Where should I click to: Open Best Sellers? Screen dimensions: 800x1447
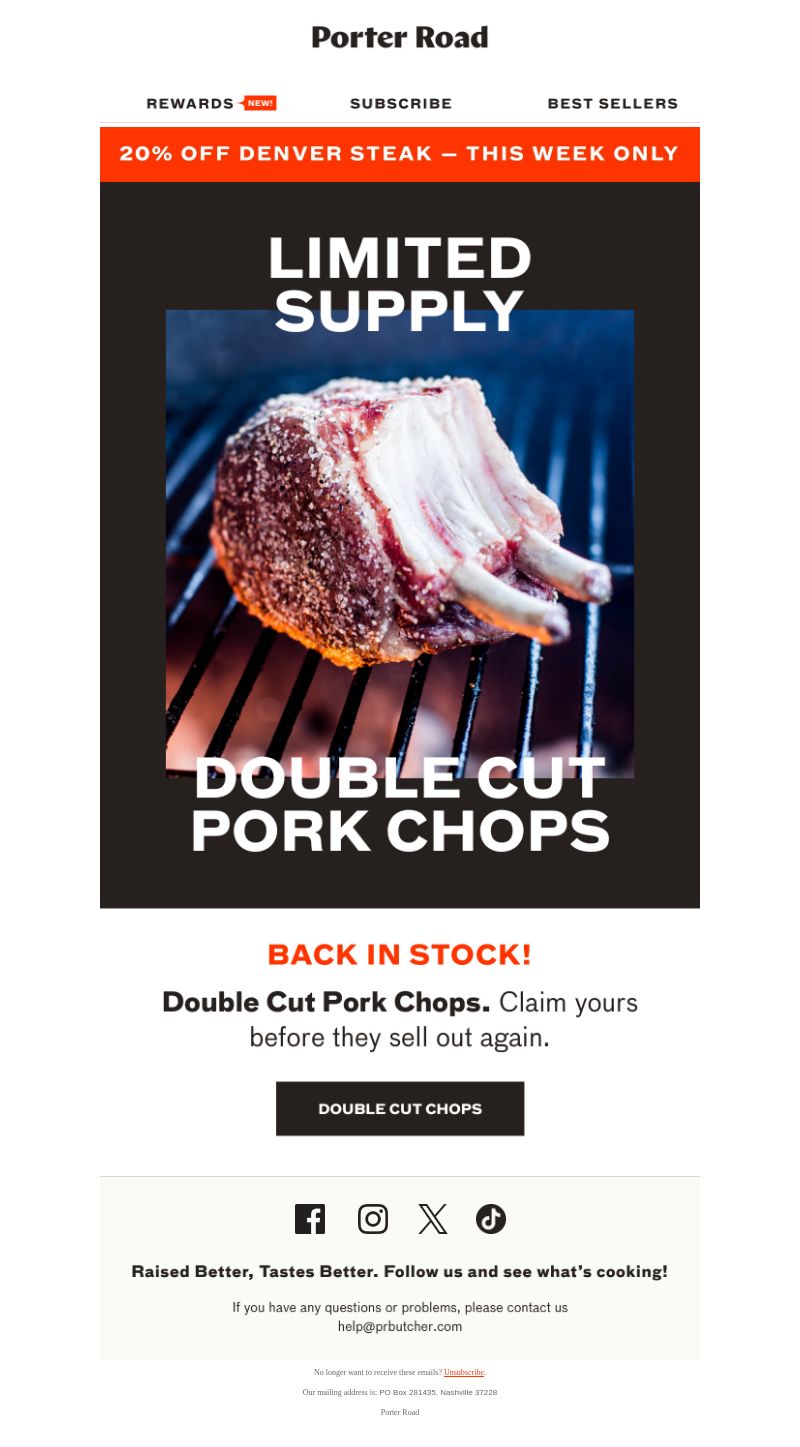612,103
